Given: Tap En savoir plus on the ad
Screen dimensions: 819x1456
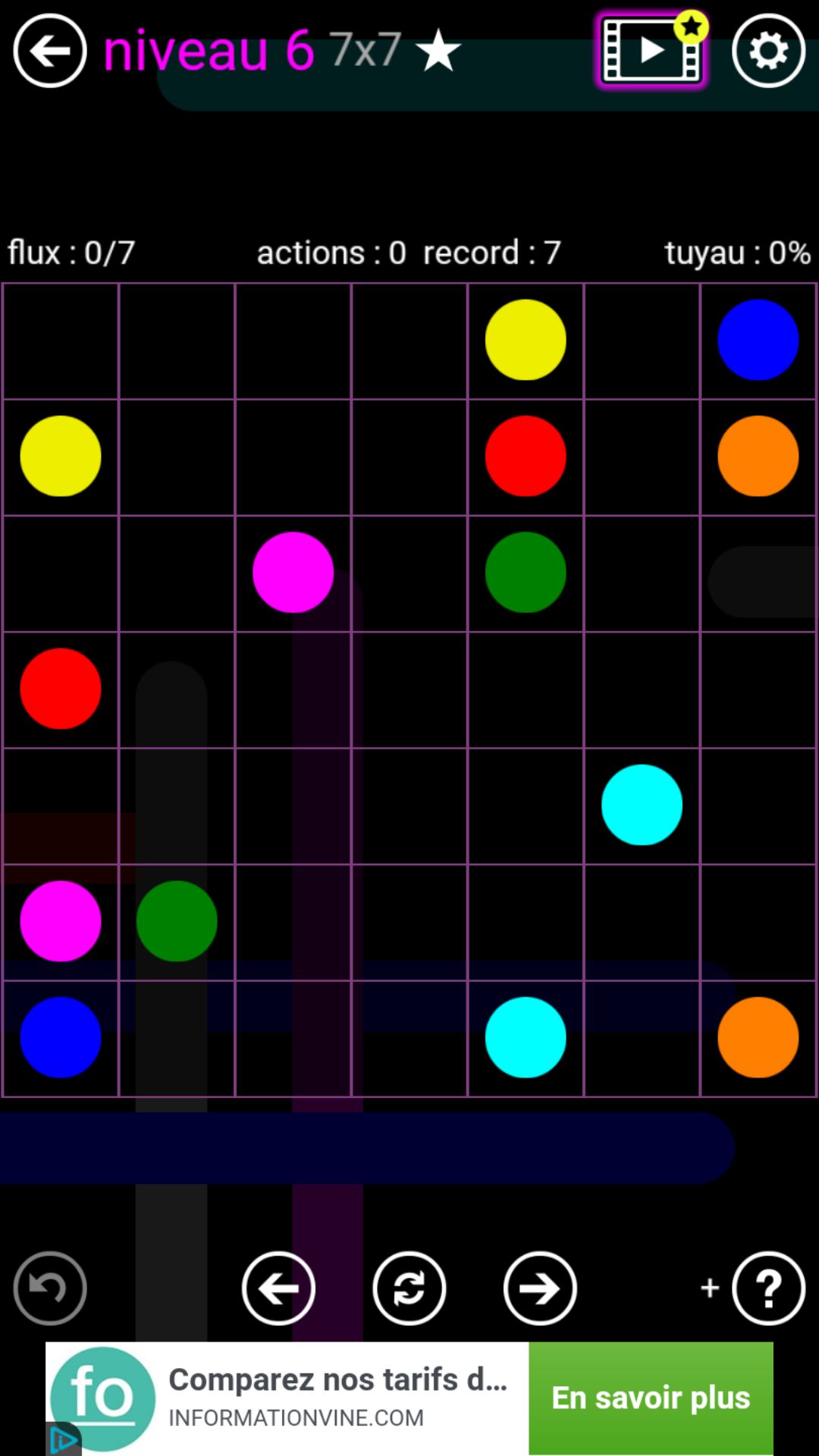Looking at the screenshot, I should pyautogui.click(x=651, y=1398).
